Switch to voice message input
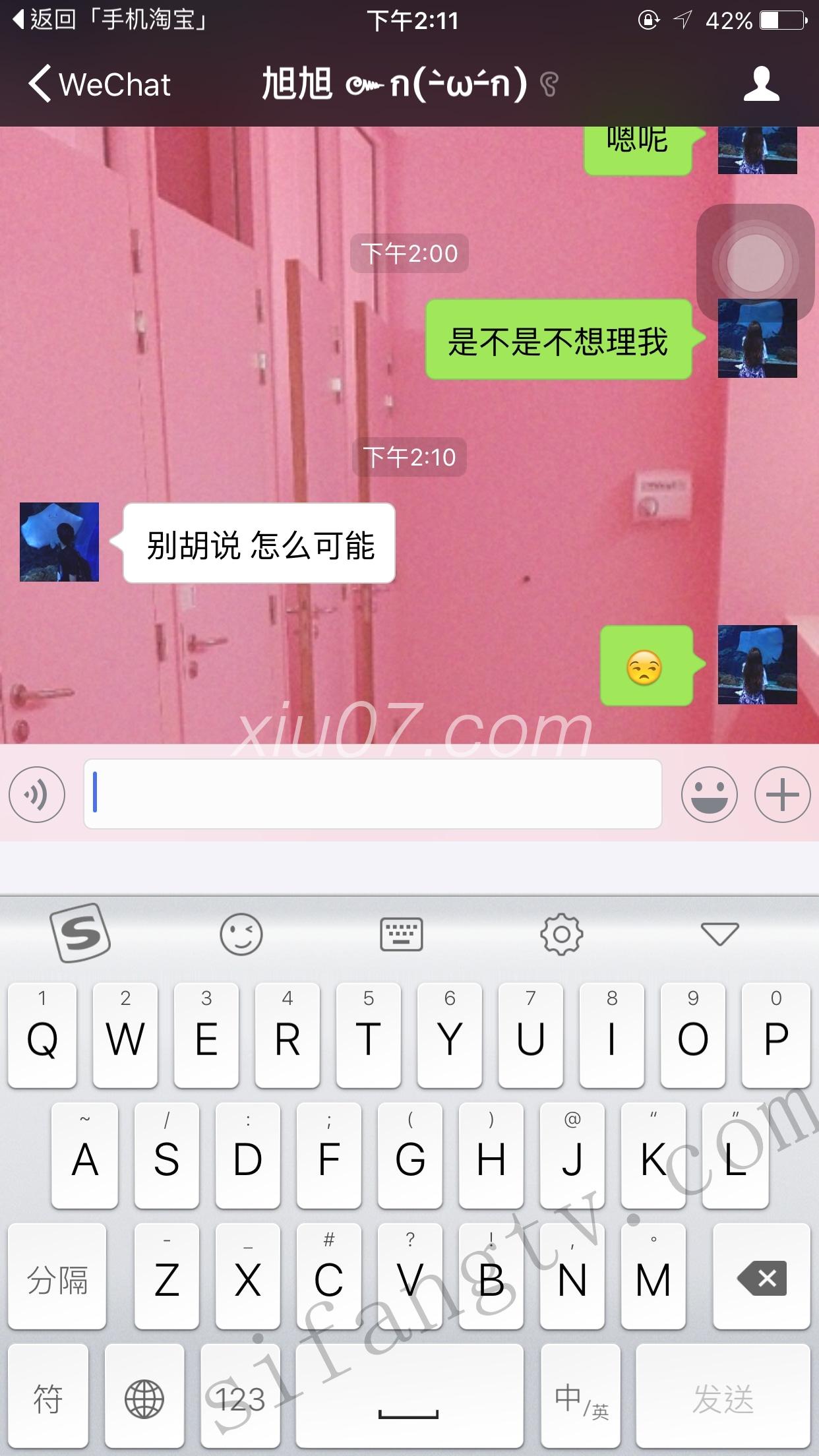This screenshot has width=819, height=1456. pyautogui.click(x=37, y=794)
